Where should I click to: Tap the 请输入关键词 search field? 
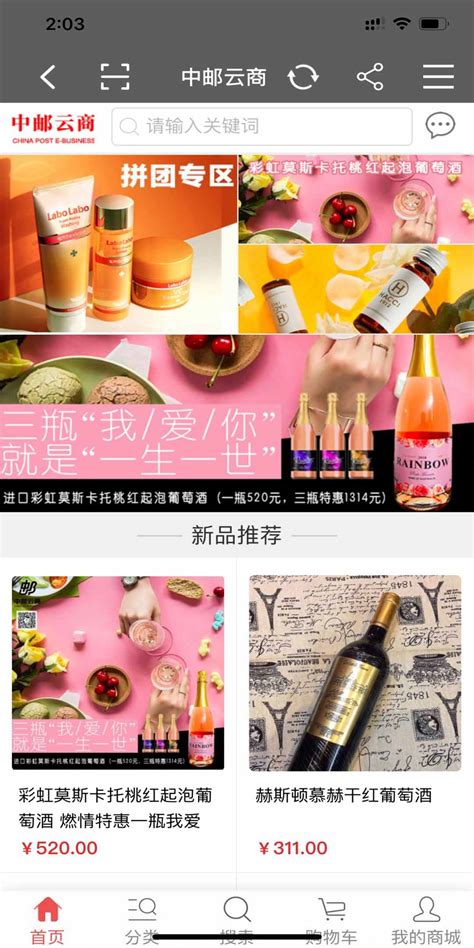coord(262,126)
